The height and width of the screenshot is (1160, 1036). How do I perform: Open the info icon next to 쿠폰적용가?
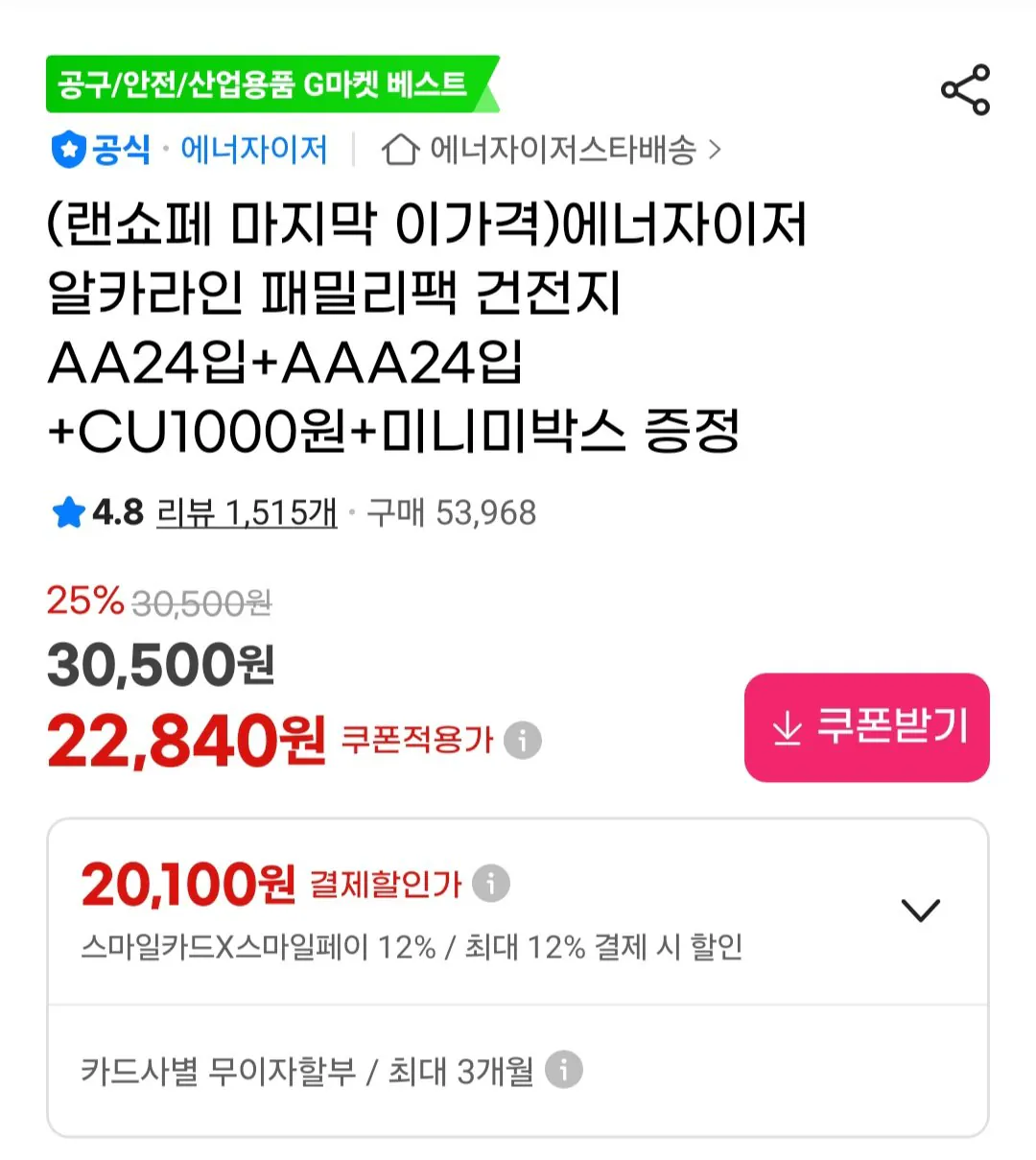(522, 741)
